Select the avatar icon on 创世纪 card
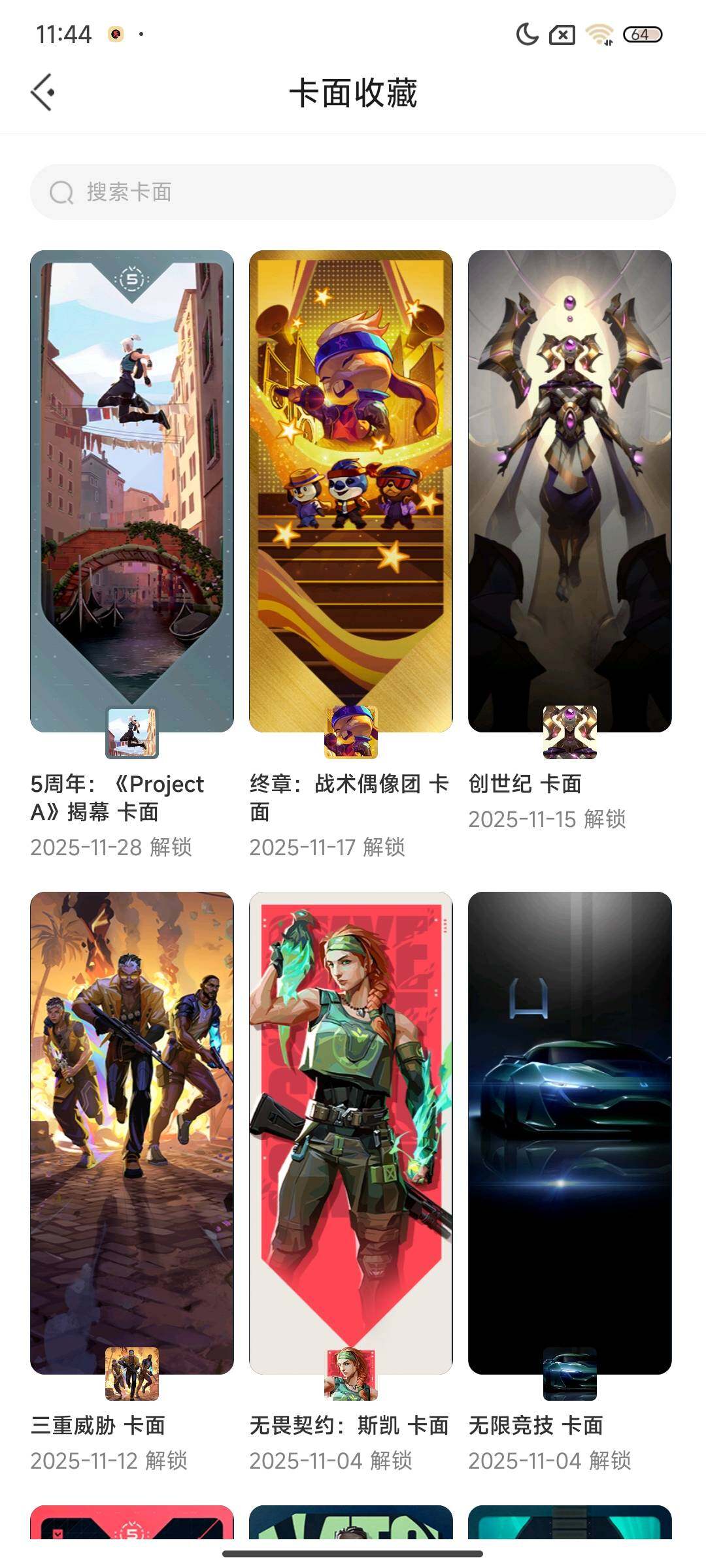This screenshot has height=1568, width=706. [569, 733]
